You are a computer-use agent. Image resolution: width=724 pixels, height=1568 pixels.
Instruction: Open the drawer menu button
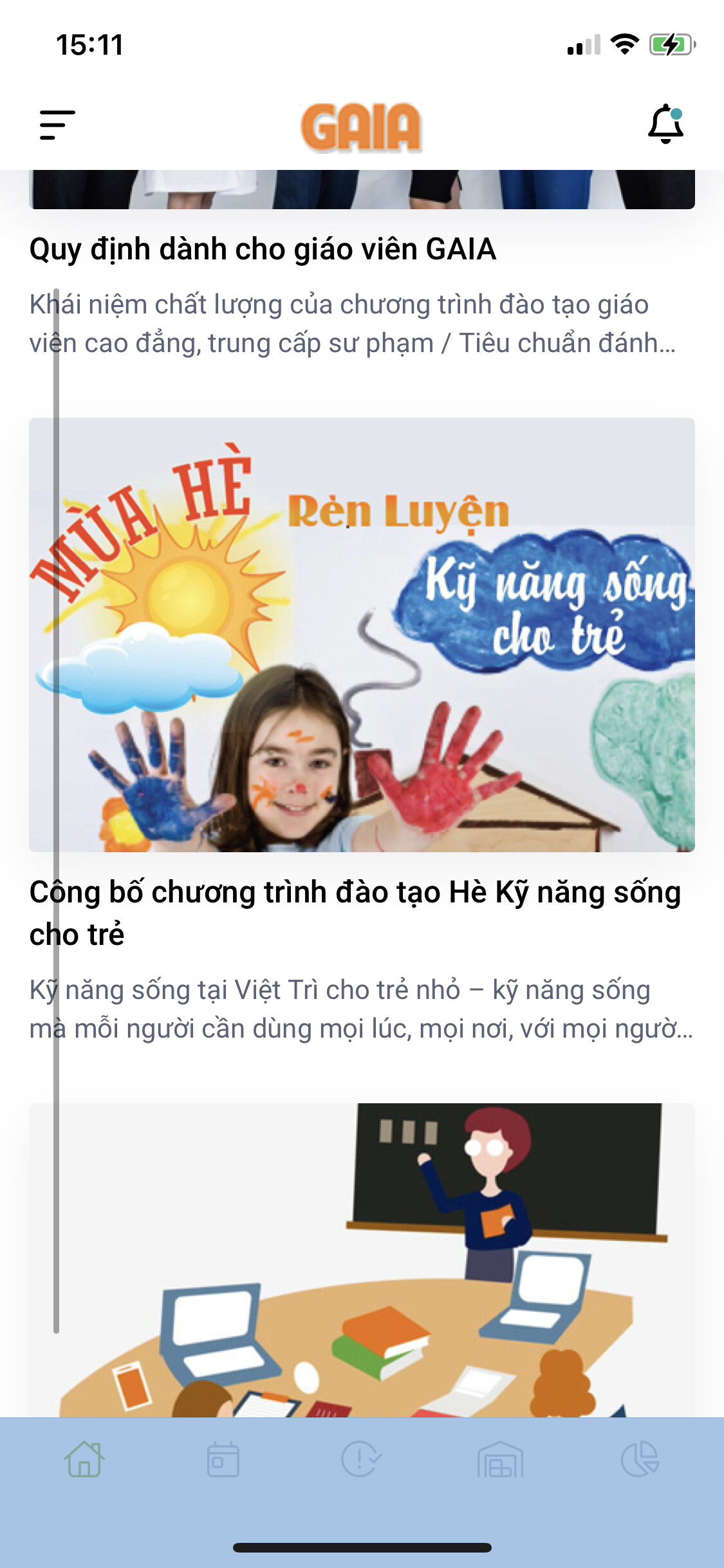click(57, 125)
